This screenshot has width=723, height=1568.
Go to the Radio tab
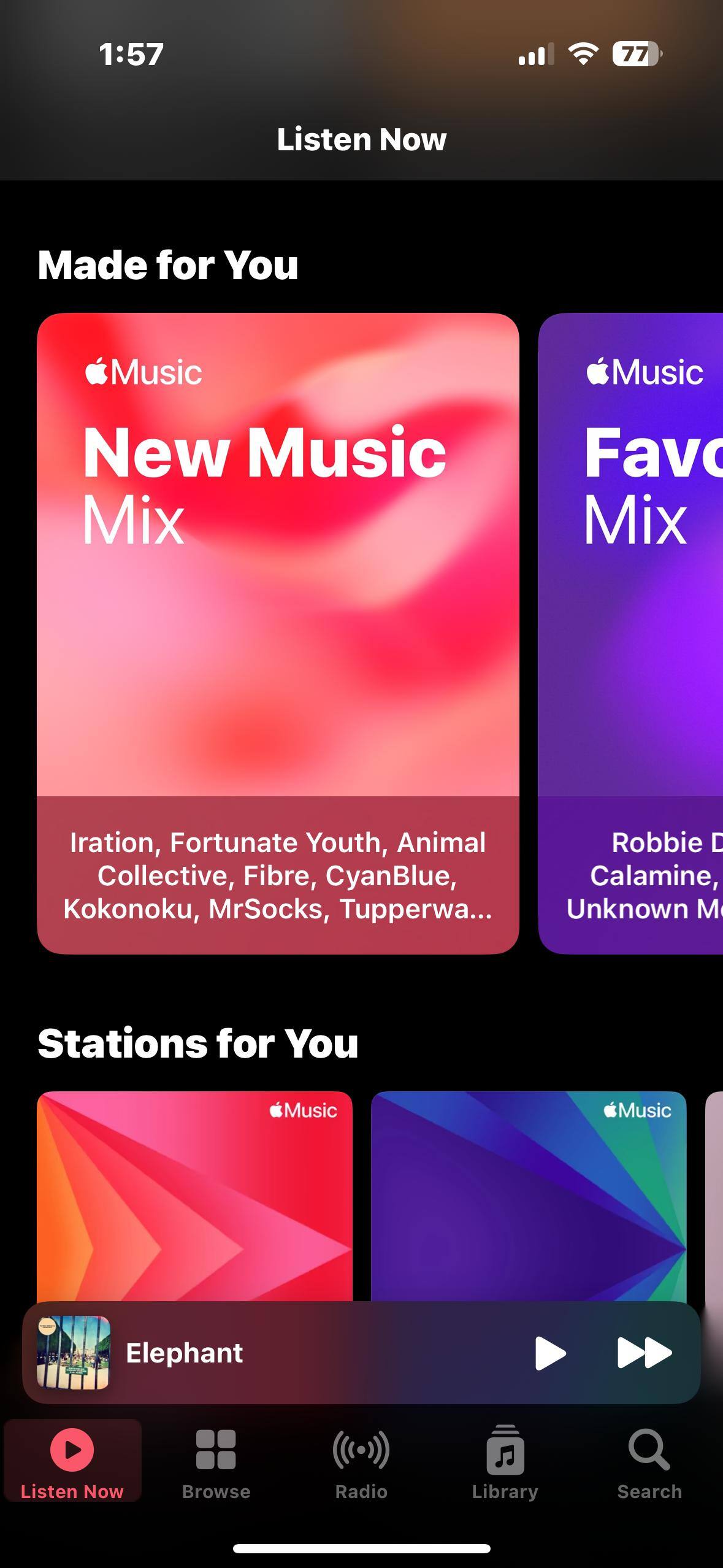tap(361, 1462)
